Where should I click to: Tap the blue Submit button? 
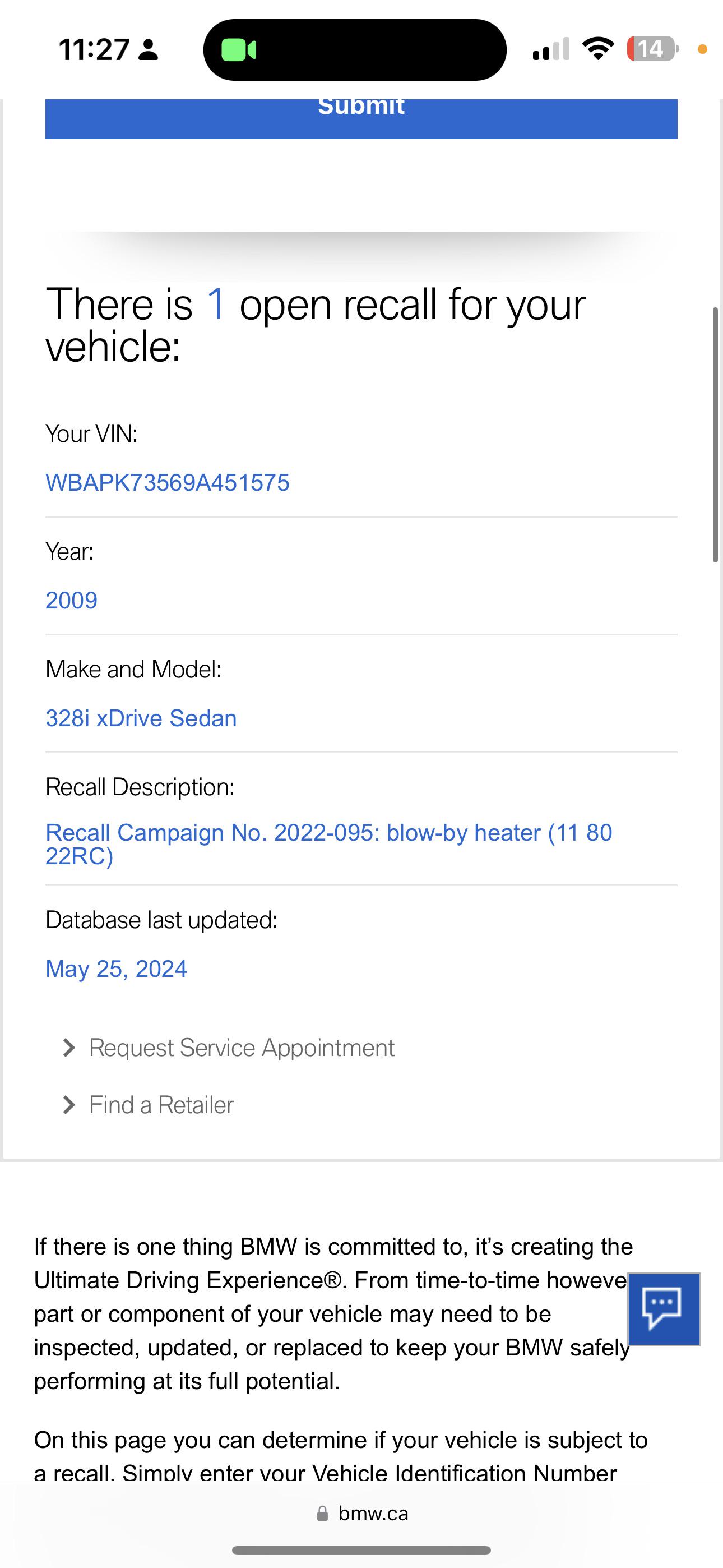[x=361, y=118]
